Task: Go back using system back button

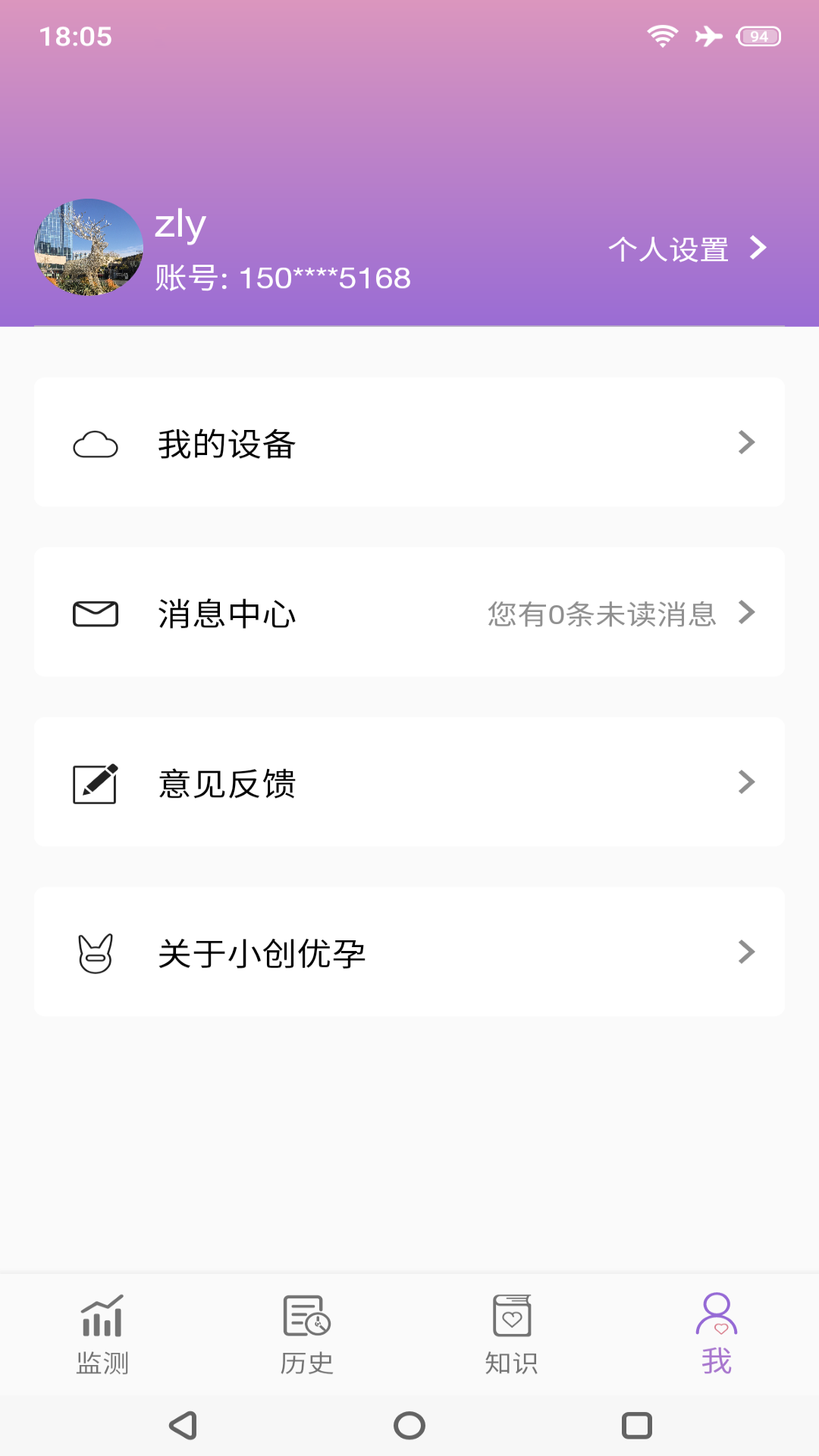Action: [x=183, y=1426]
